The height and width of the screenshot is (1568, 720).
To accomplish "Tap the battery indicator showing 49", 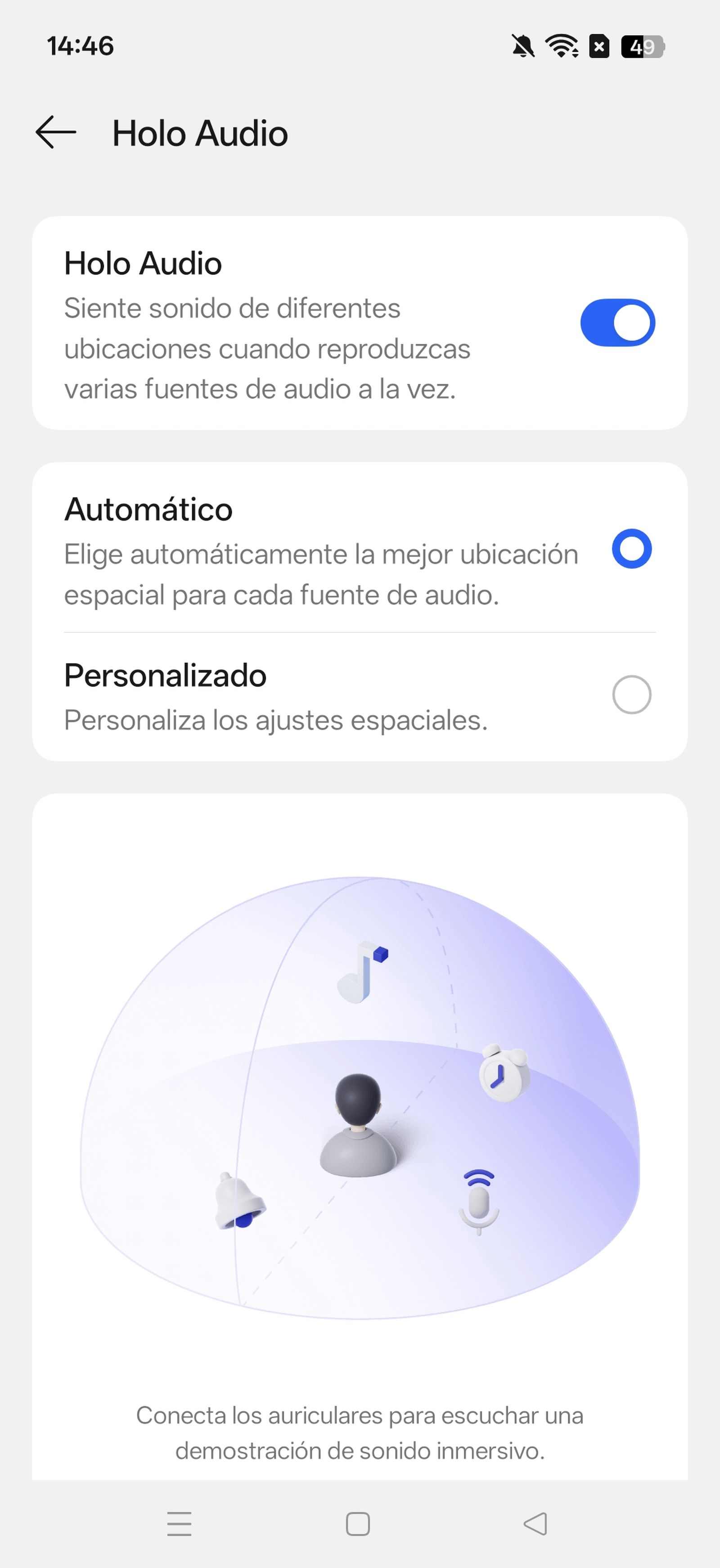I will (642, 46).
